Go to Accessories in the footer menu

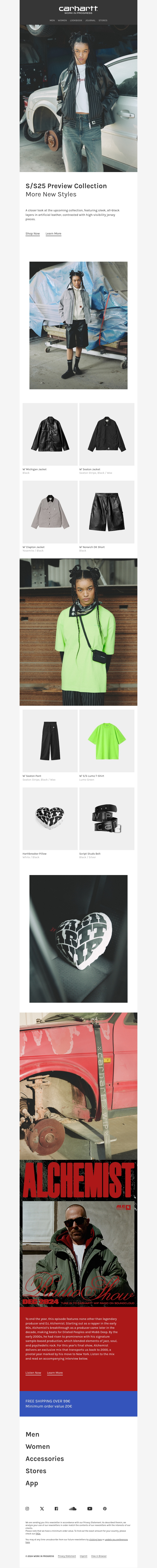[44, 1458]
